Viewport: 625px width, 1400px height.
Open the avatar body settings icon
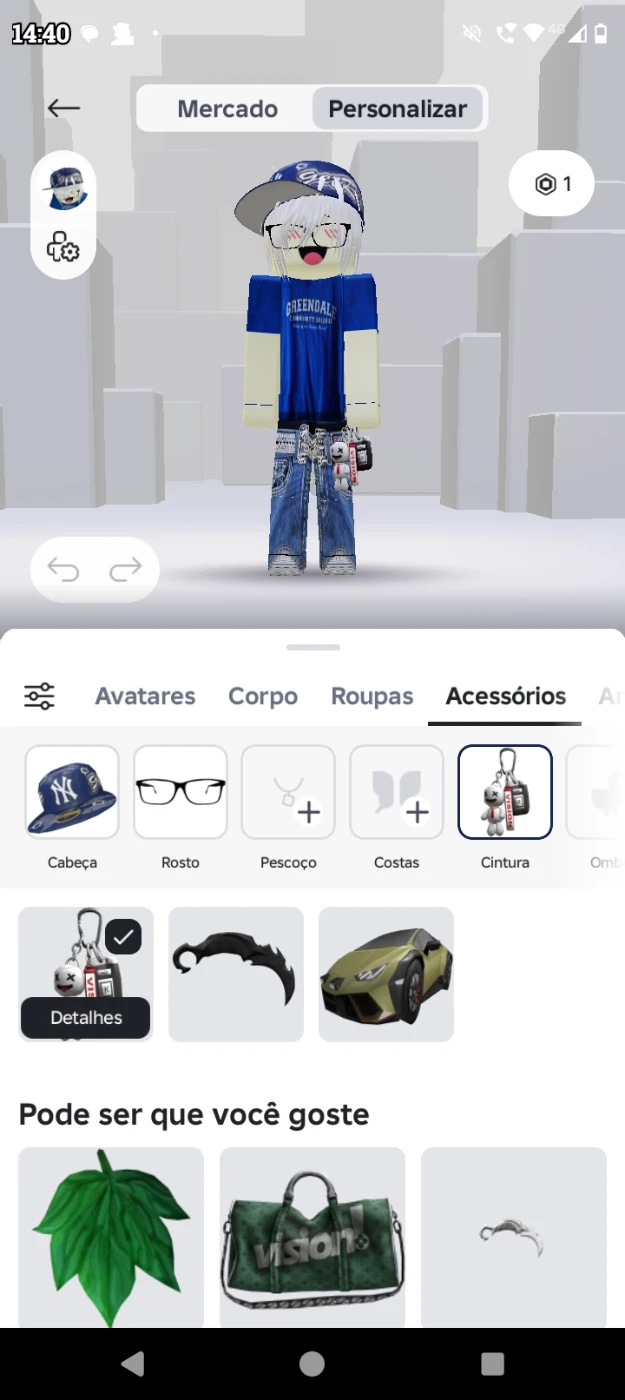coord(63,246)
